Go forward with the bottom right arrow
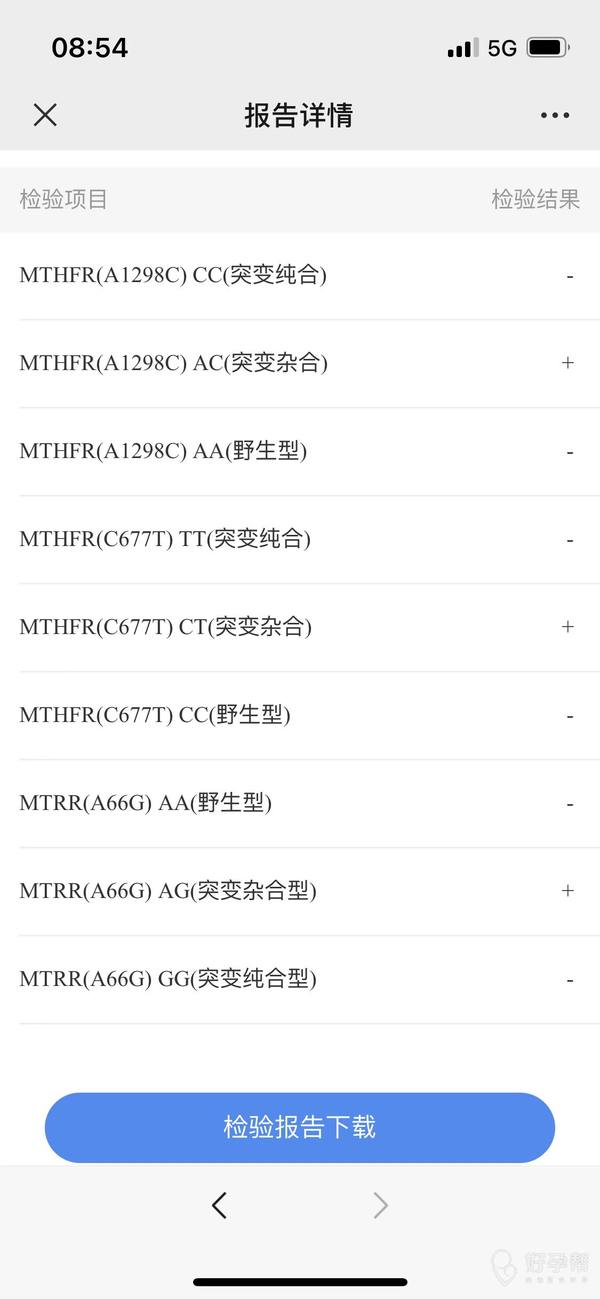Viewport: 600px width, 1299px height. [380, 1206]
